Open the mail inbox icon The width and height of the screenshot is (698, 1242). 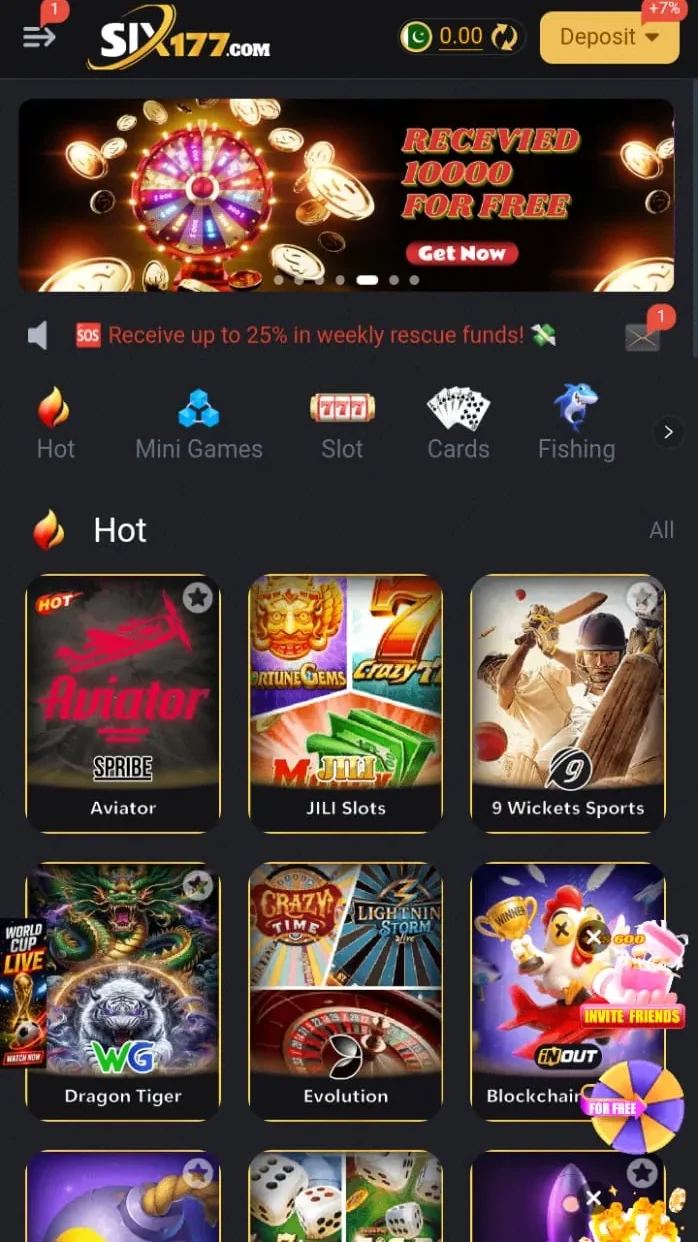tap(643, 337)
